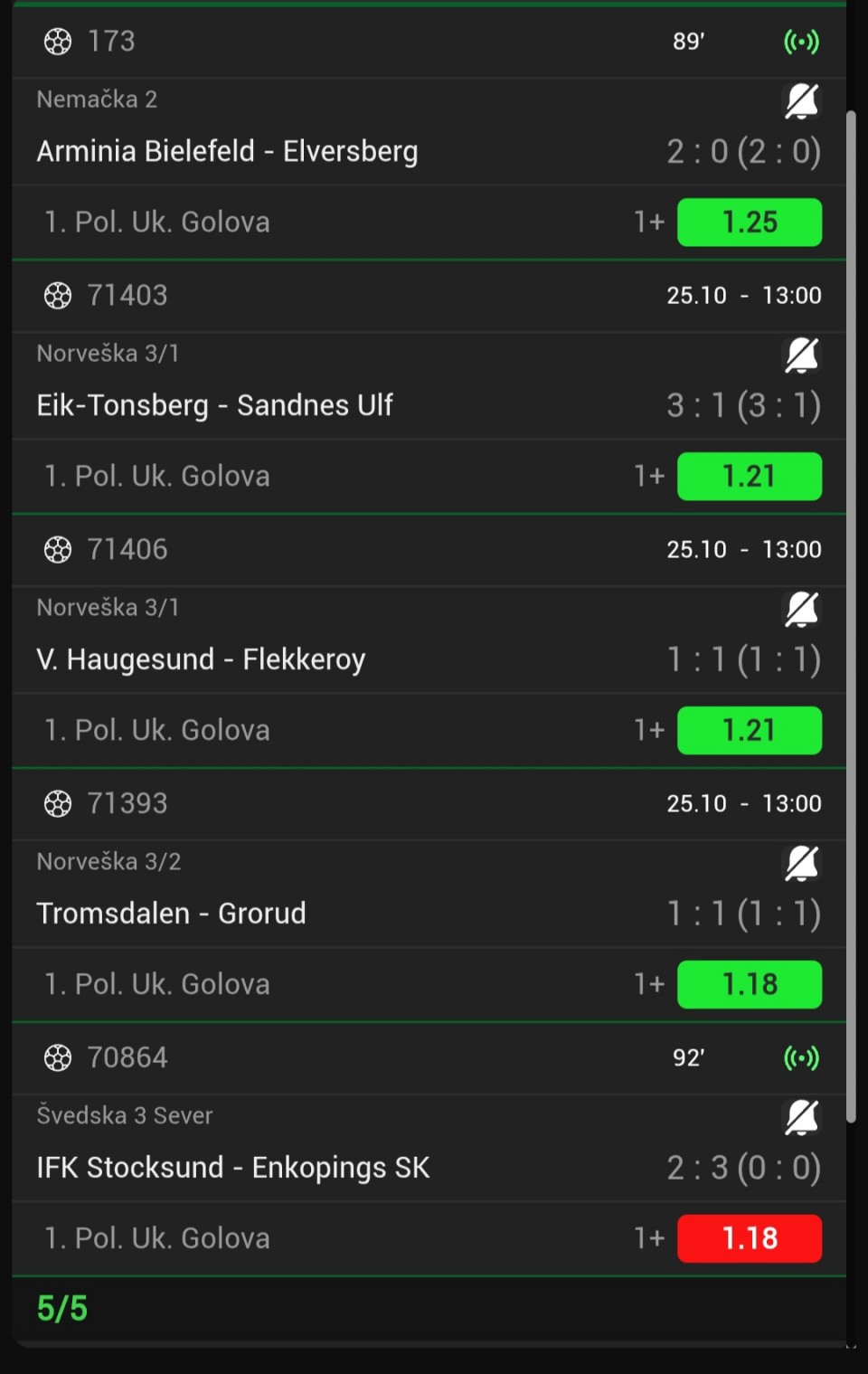Tap the 1.21 odds on Eik-Tonsberg match
This screenshot has width=868, height=1374.
750,476
